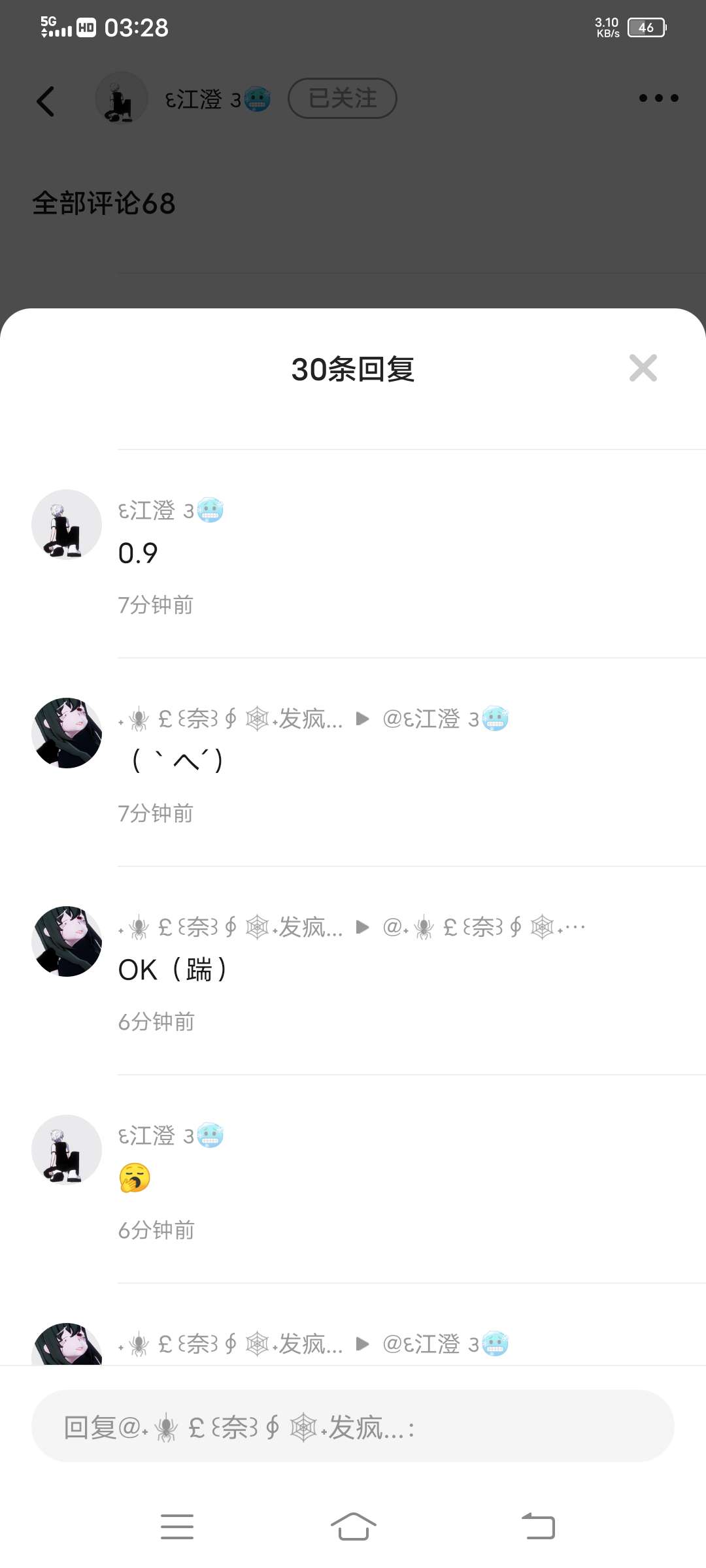Open recent apps from navigation bar
Image resolution: width=706 pixels, height=1568 pixels.
point(176,1527)
